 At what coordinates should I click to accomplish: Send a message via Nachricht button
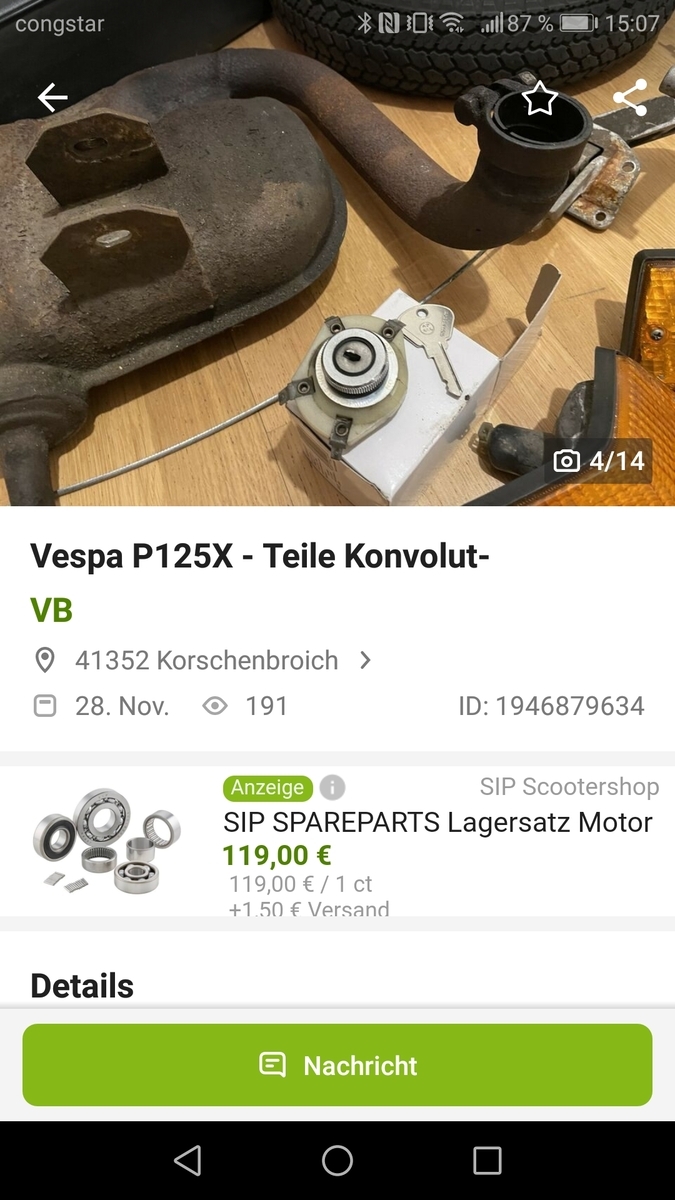[337, 1065]
